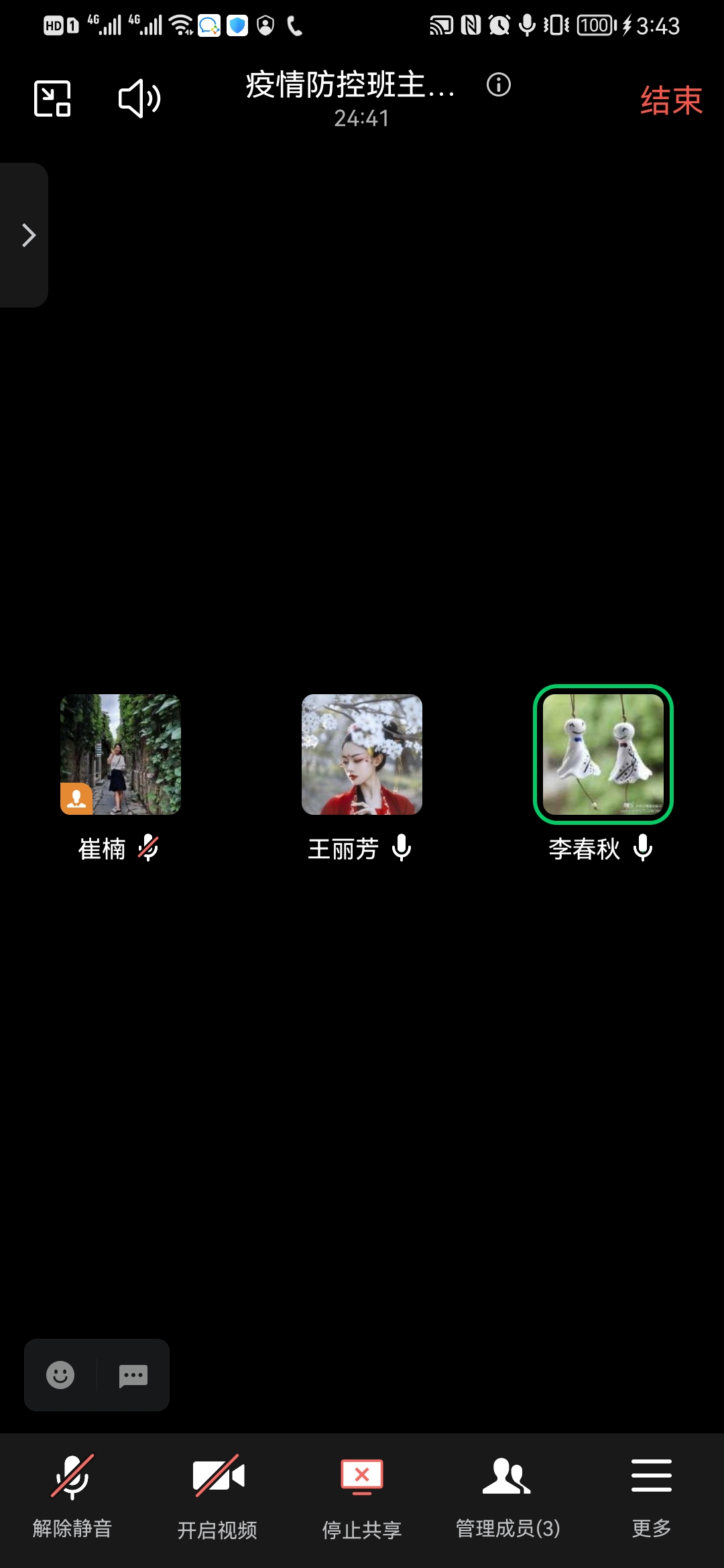Minimize the meeting window
Image resolution: width=724 pixels, height=1568 pixels.
(52, 99)
